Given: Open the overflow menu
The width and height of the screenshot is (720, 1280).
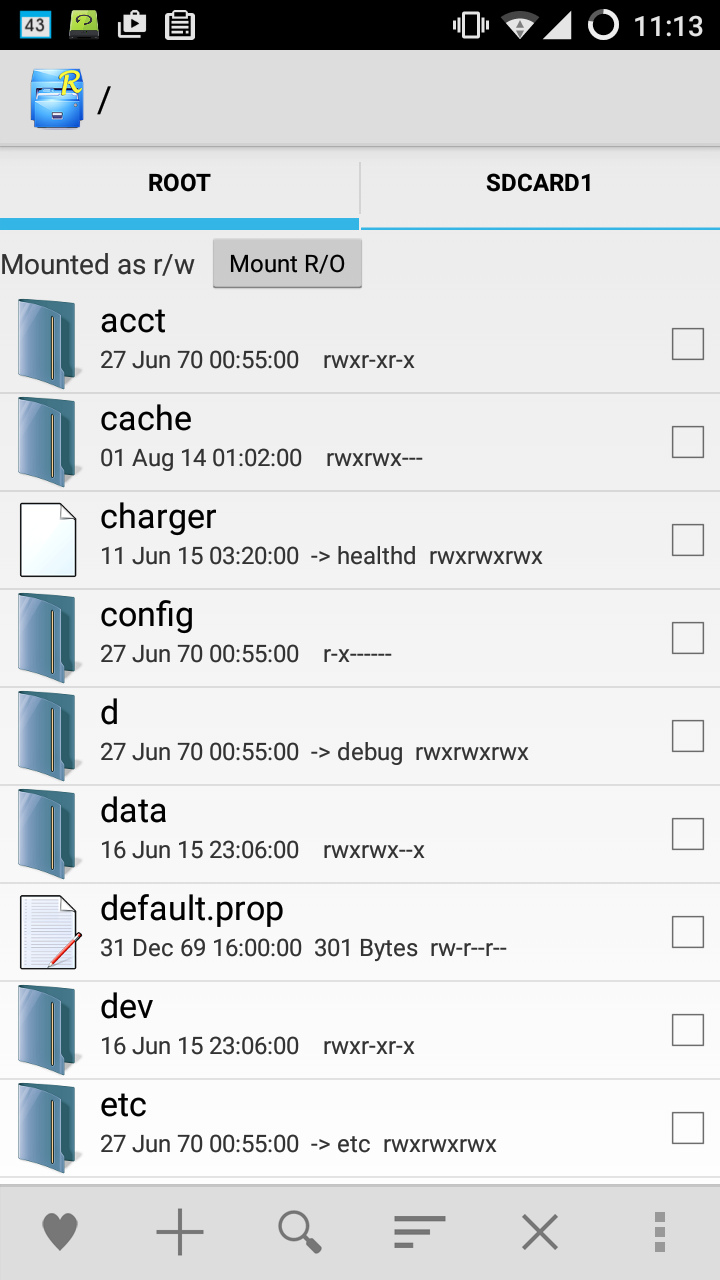Looking at the screenshot, I should (x=659, y=1232).
